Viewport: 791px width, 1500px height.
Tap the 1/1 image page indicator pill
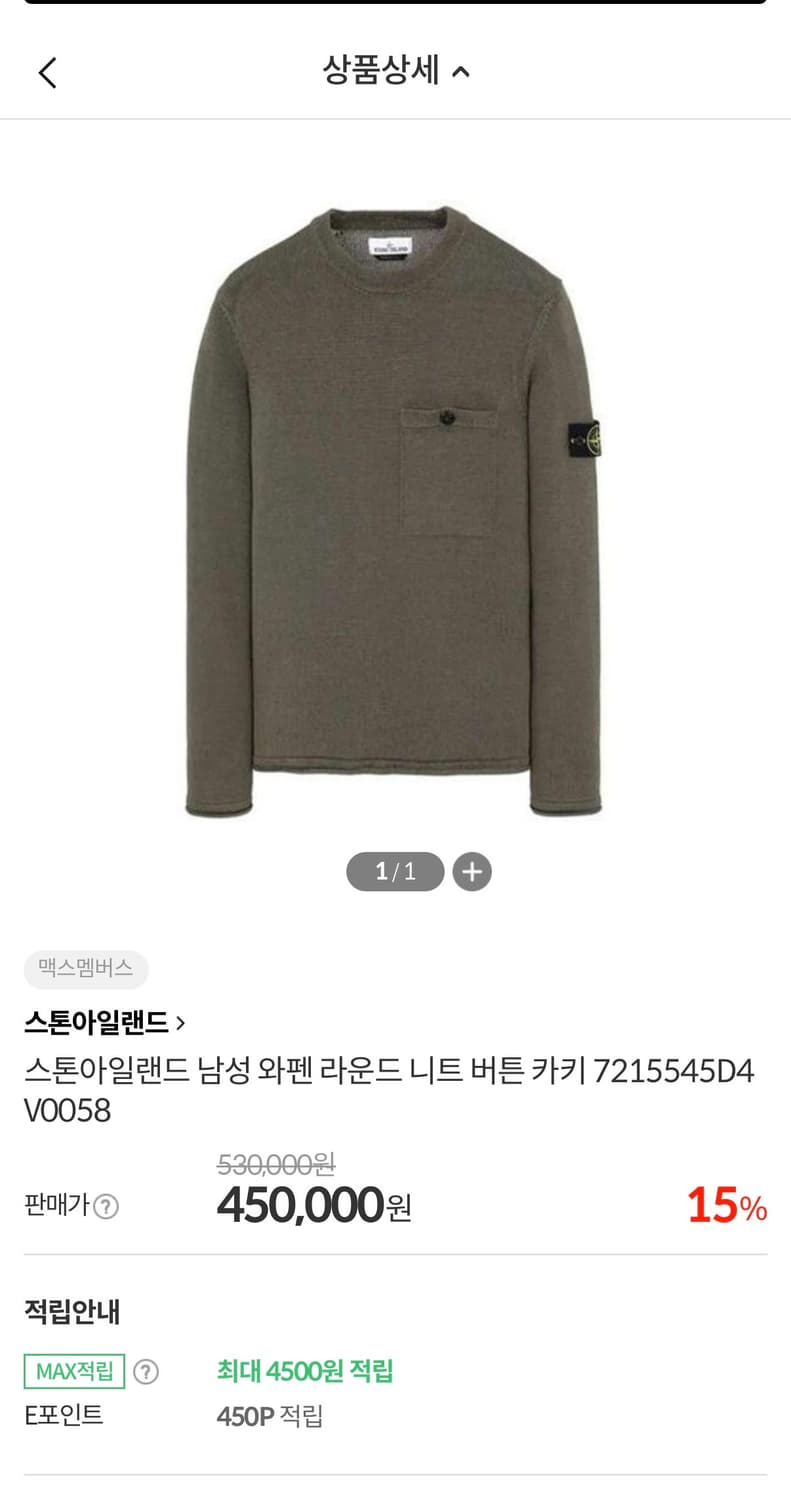point(395,871)
